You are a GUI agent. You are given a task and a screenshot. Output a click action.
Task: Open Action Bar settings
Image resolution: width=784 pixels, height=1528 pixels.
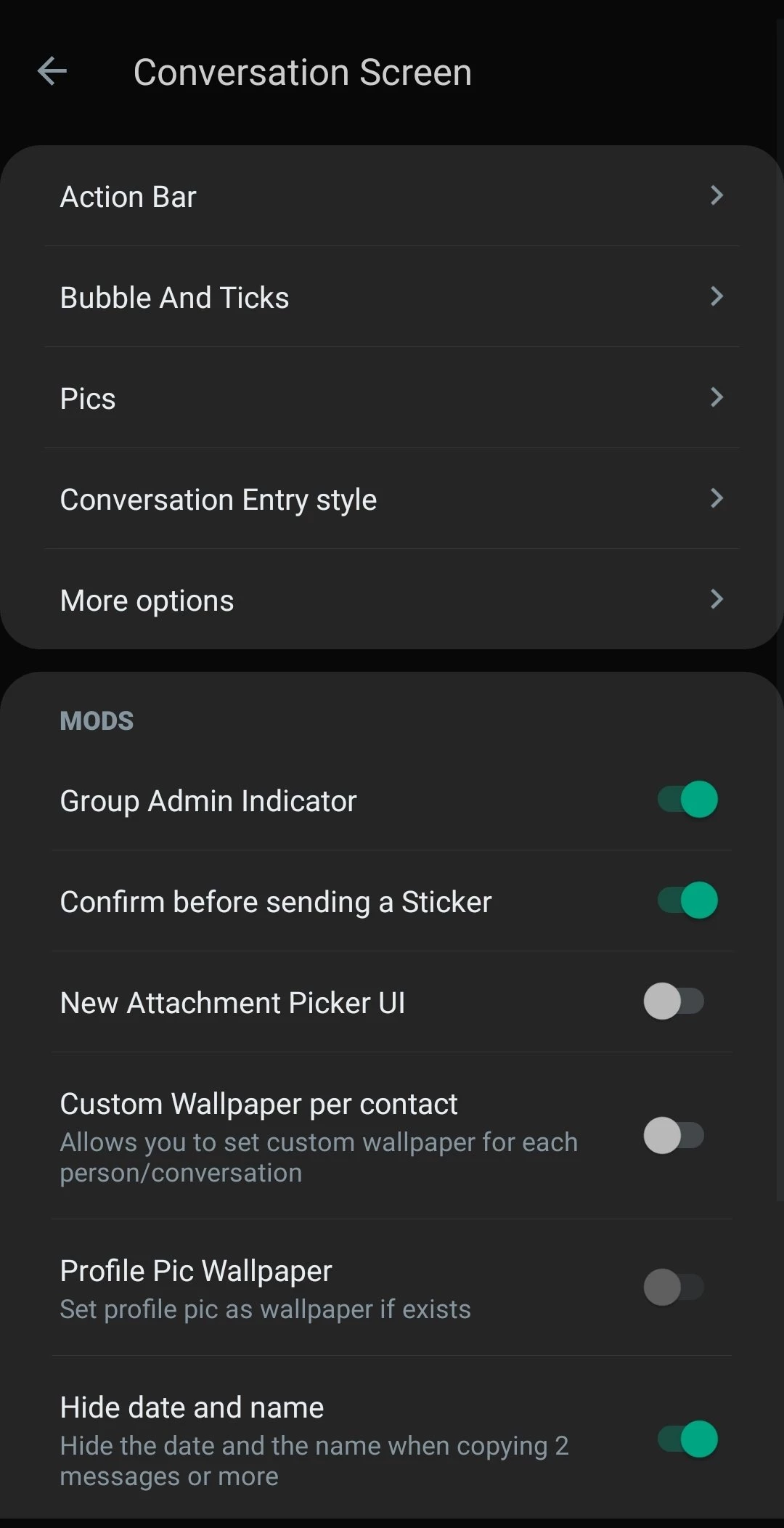tap(392, 196)
